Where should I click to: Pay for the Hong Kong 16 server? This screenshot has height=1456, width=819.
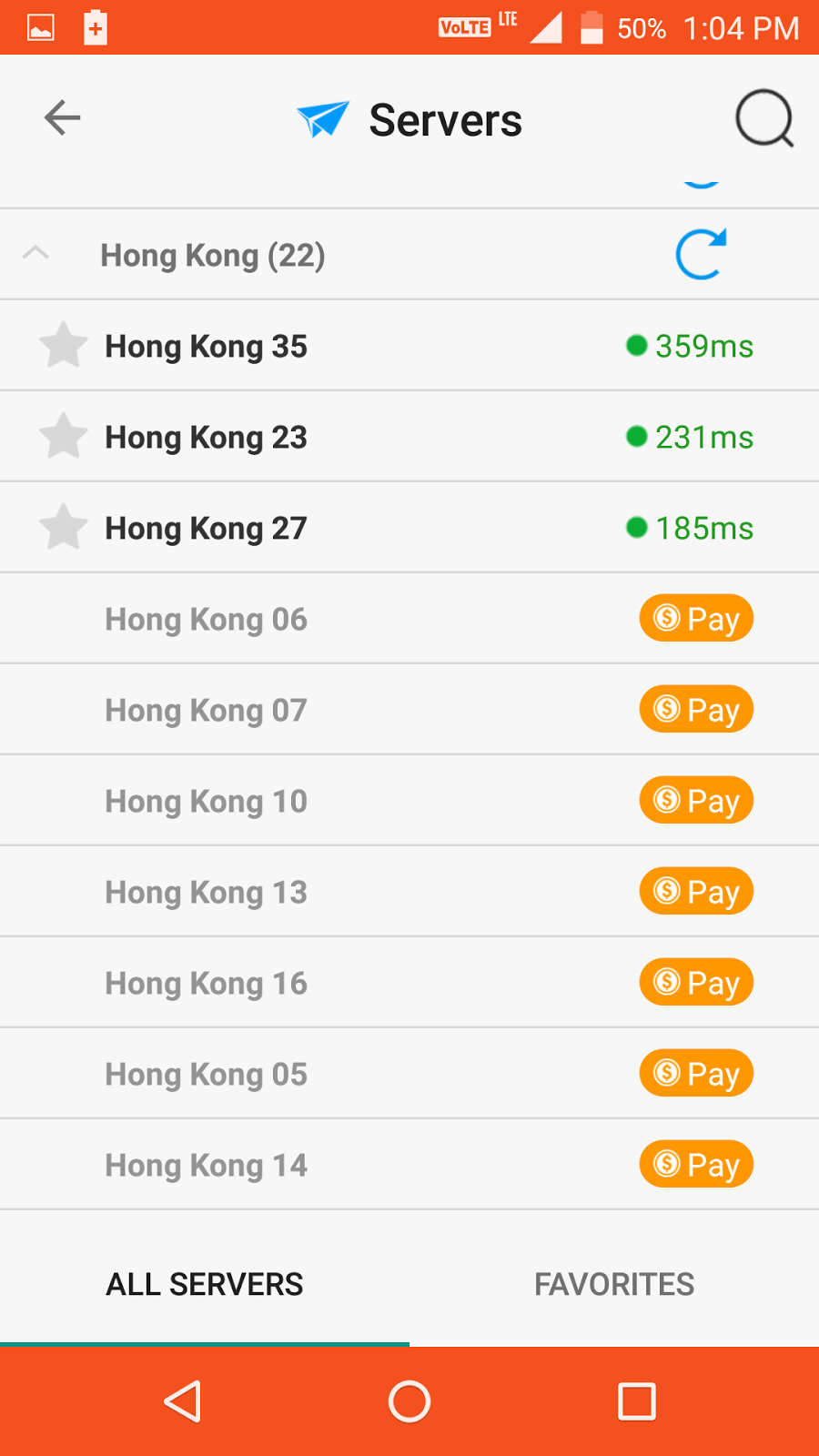point(696,983)
